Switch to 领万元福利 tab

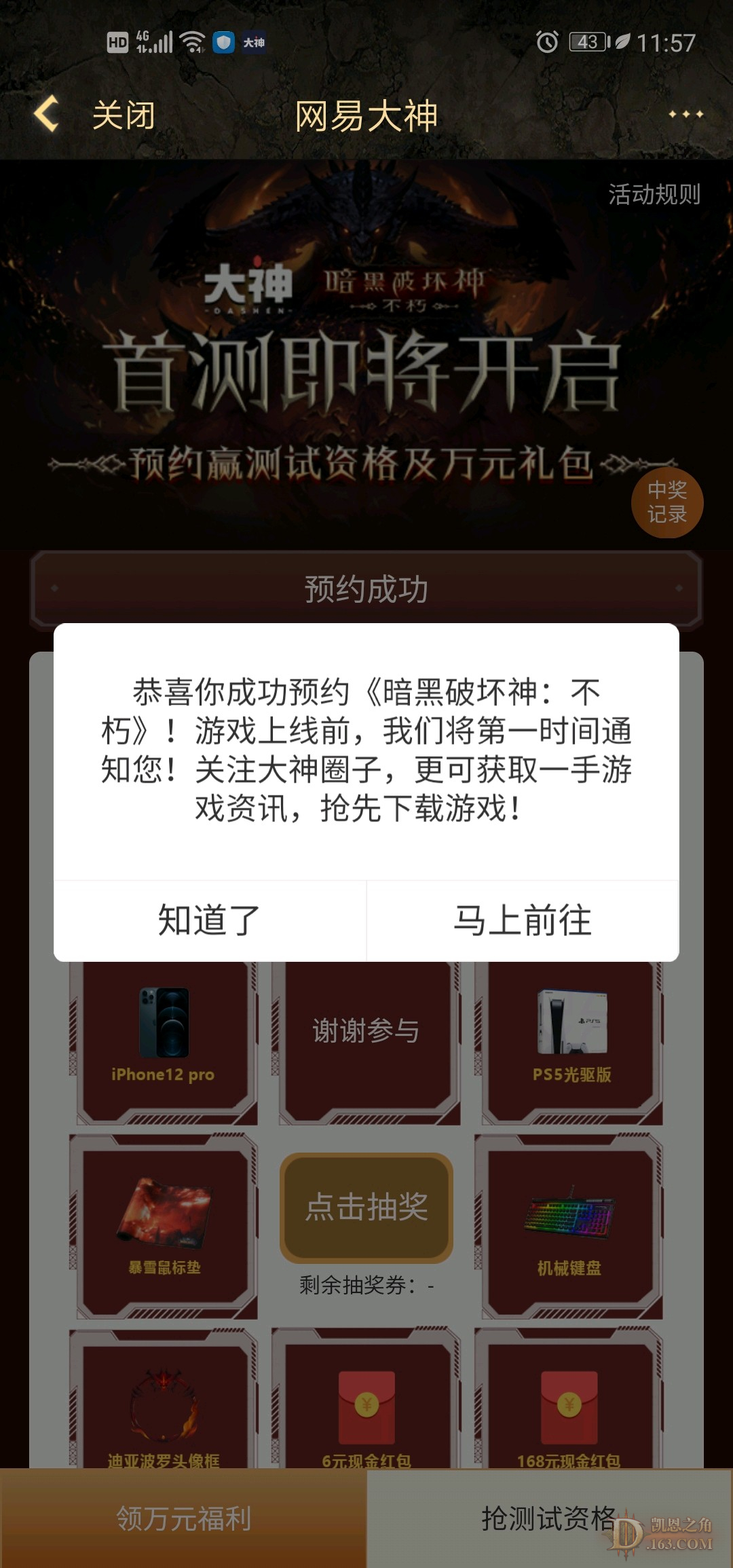[x=183, y=1518]
